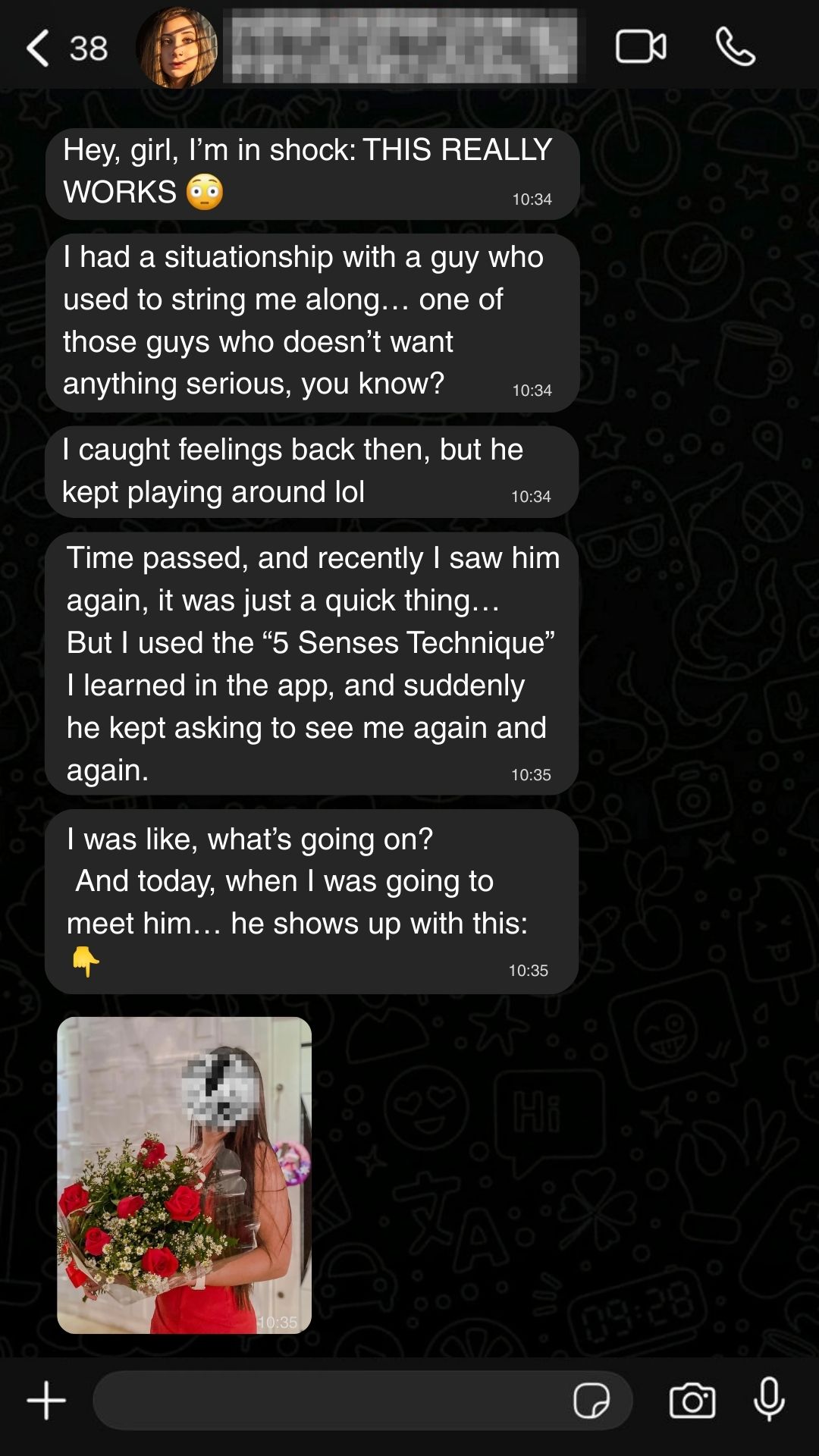Start a video call
This screenshot has width=819, height=1456.
[x=641, y=47]
